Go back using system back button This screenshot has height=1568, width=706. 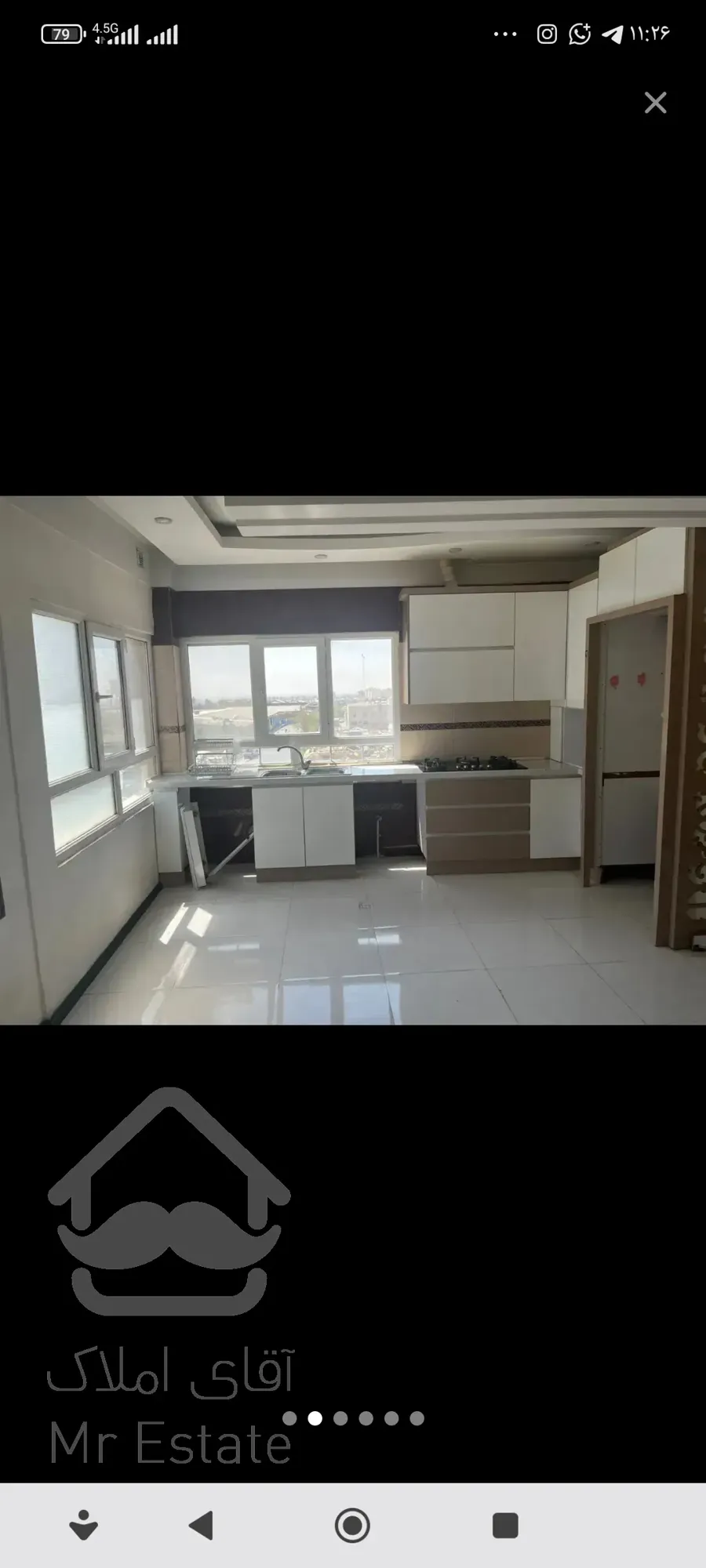(x=202, y=1526)
